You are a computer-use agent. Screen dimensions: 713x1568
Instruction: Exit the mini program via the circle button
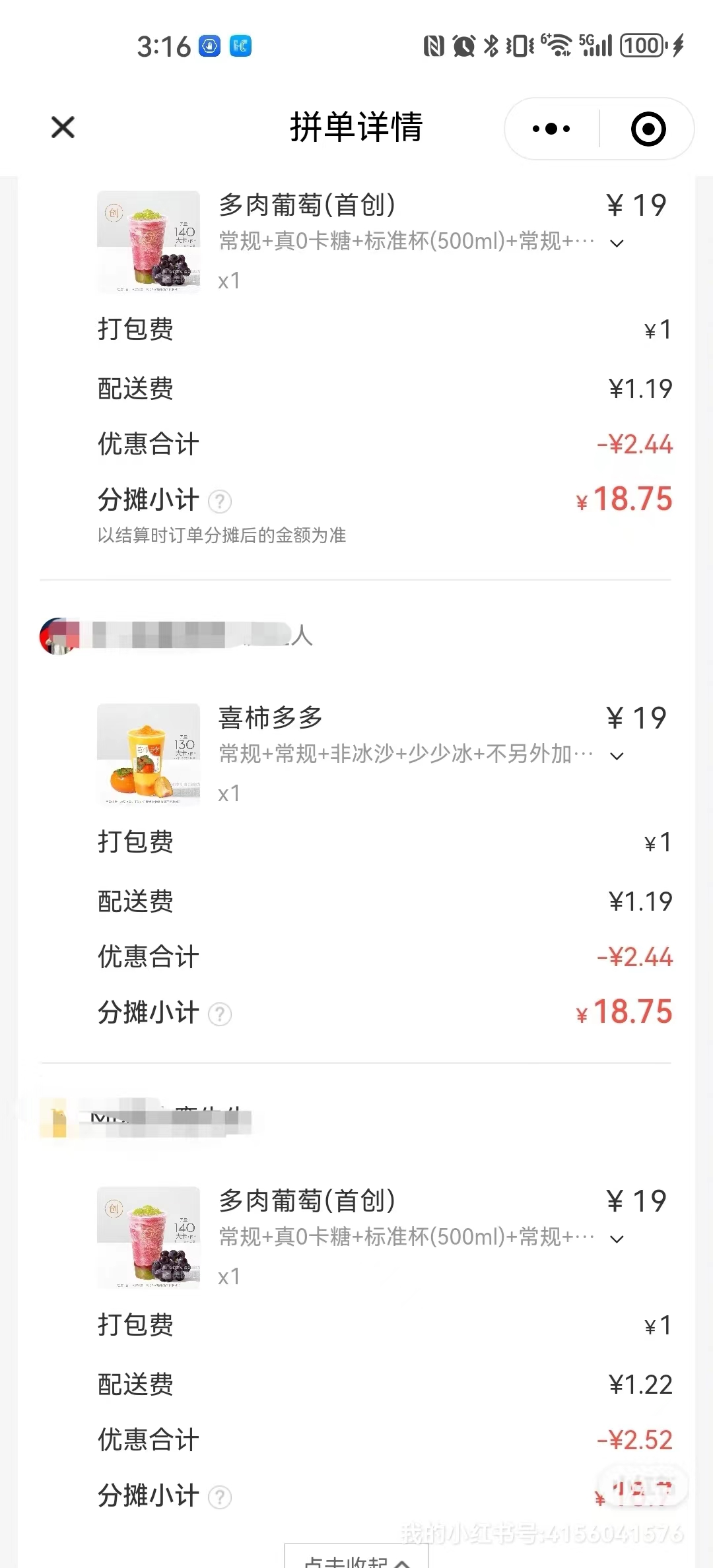point(648,129)
